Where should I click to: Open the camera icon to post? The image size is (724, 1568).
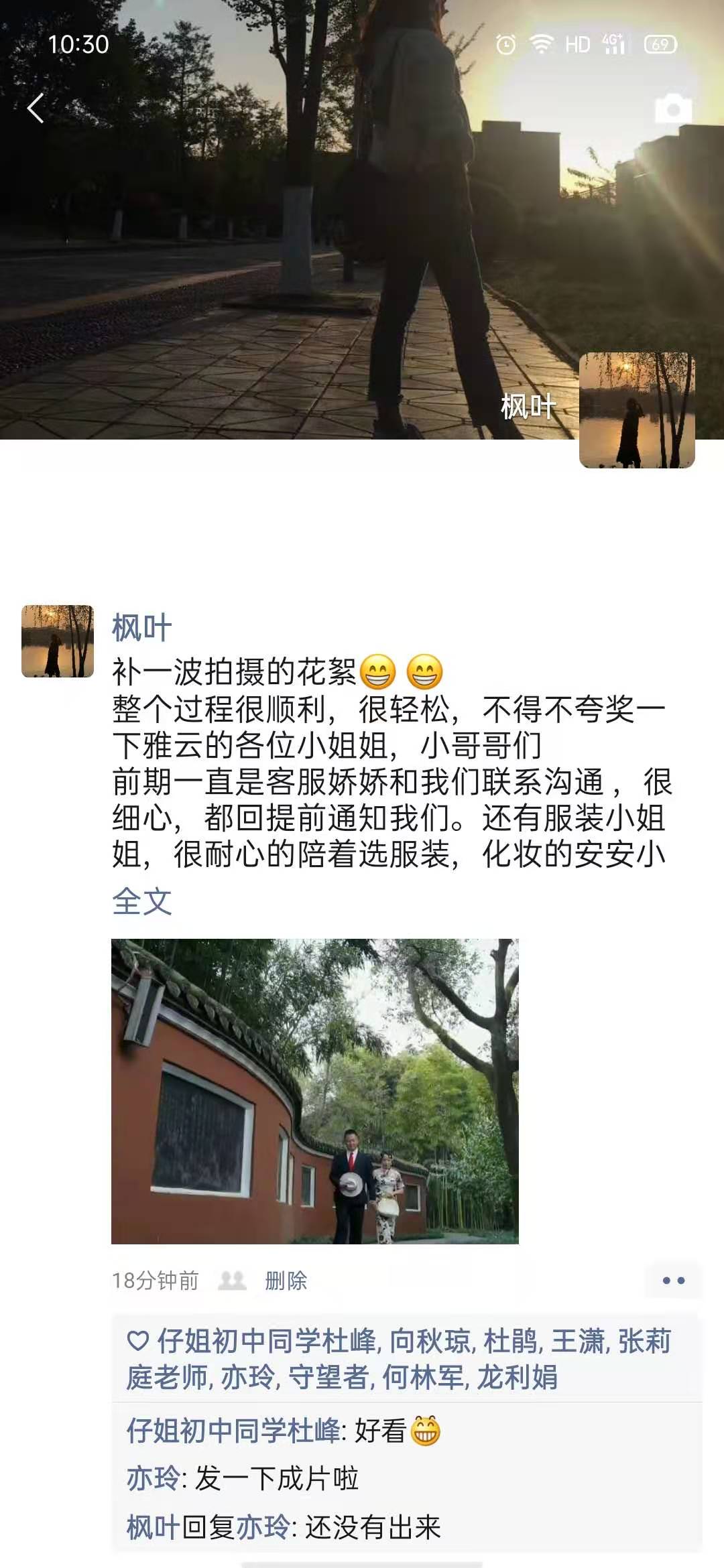pos(672,109)
